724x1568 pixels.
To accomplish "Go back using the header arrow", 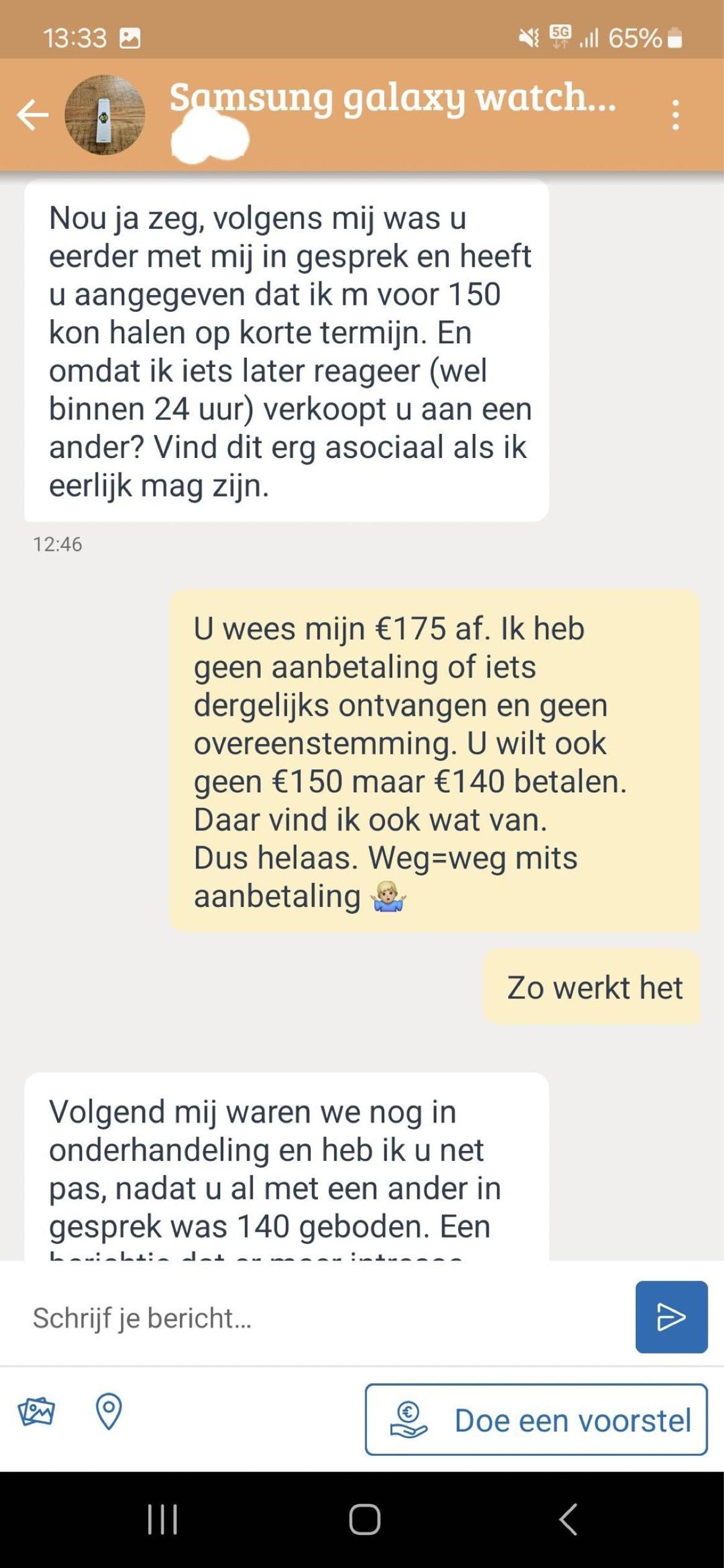I will pos(33,115).
